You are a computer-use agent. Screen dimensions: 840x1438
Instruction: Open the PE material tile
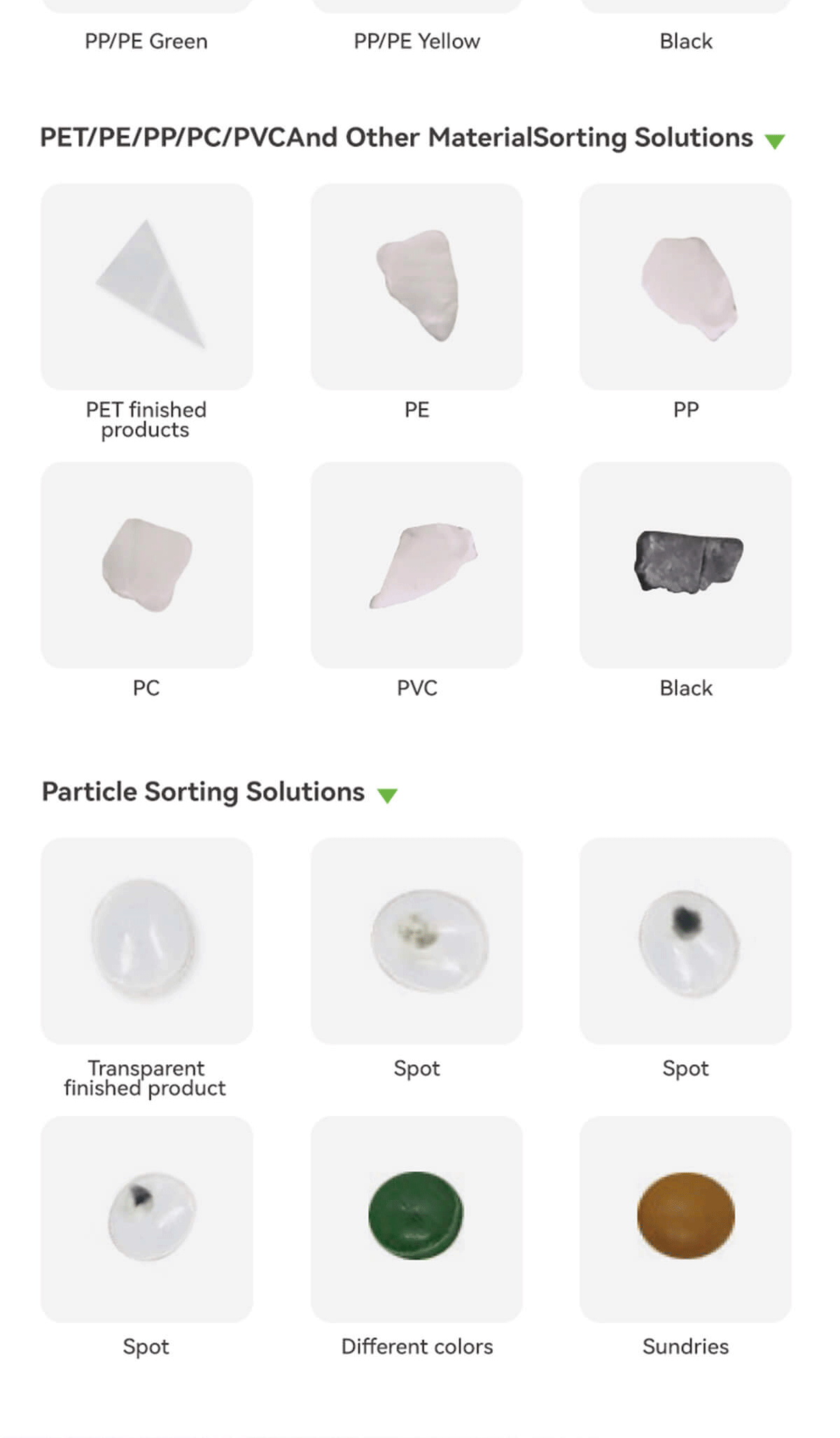[x=416, y=287]
